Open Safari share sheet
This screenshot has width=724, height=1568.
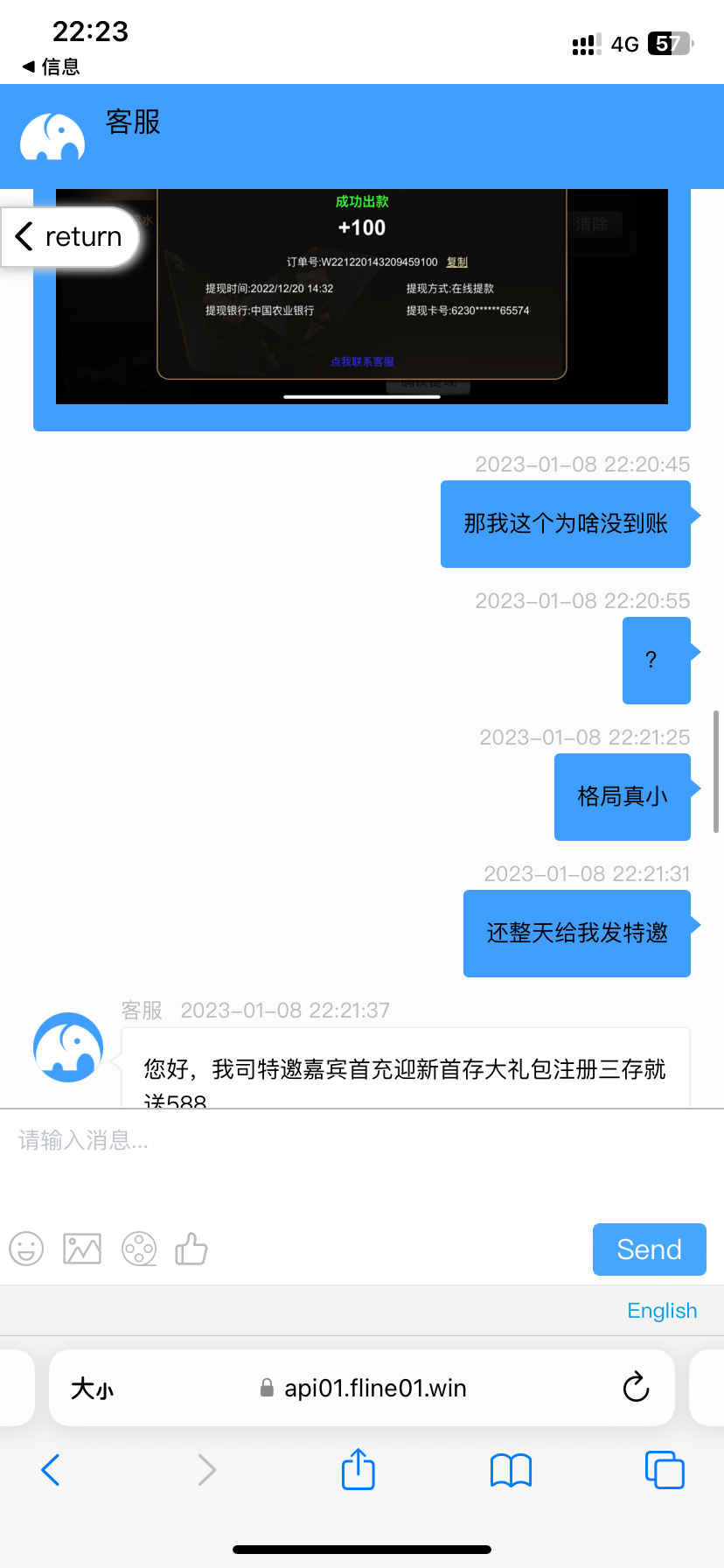(x=359, y=1470)
